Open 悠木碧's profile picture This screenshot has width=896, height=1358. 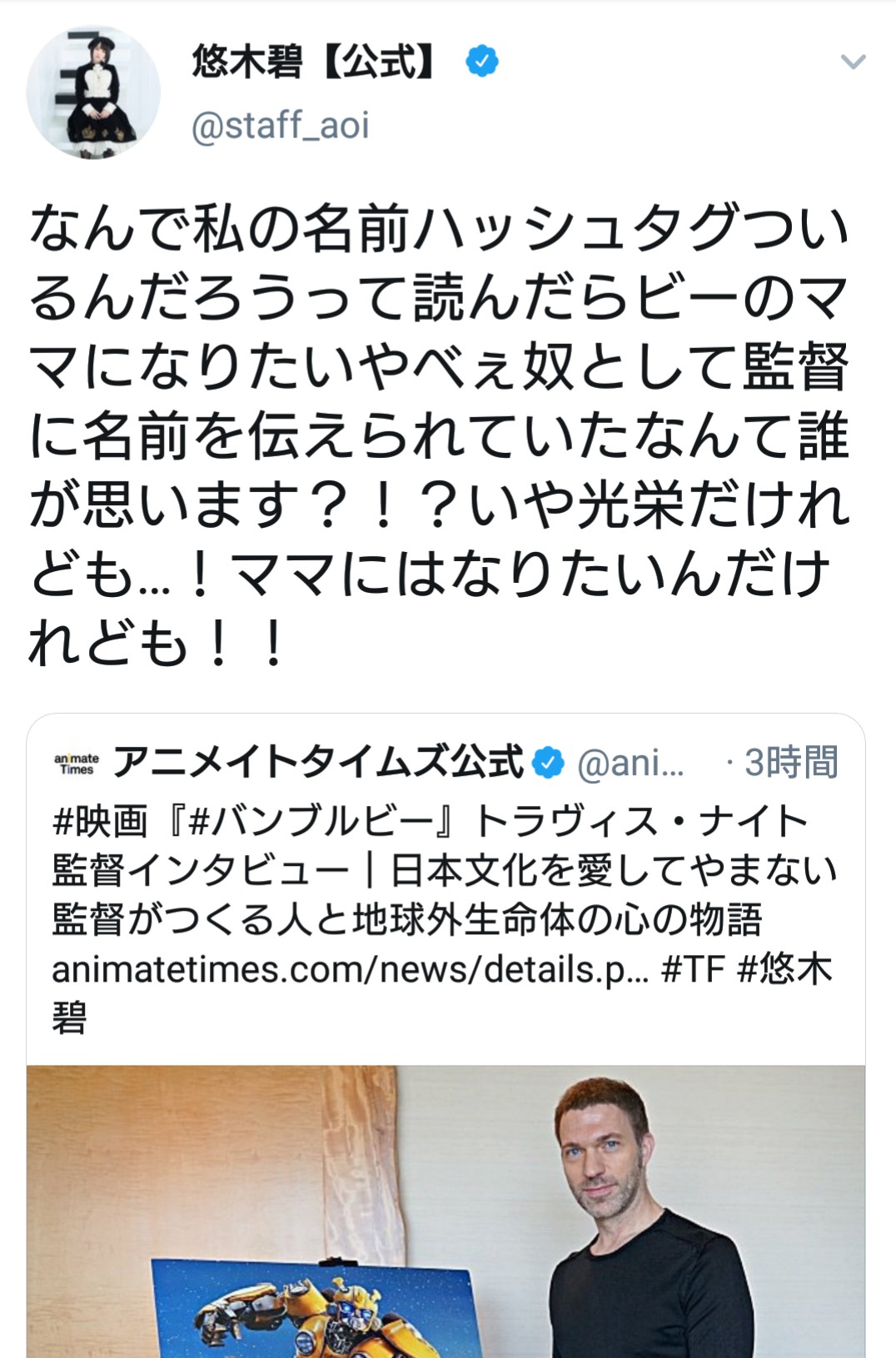(92, 92)
